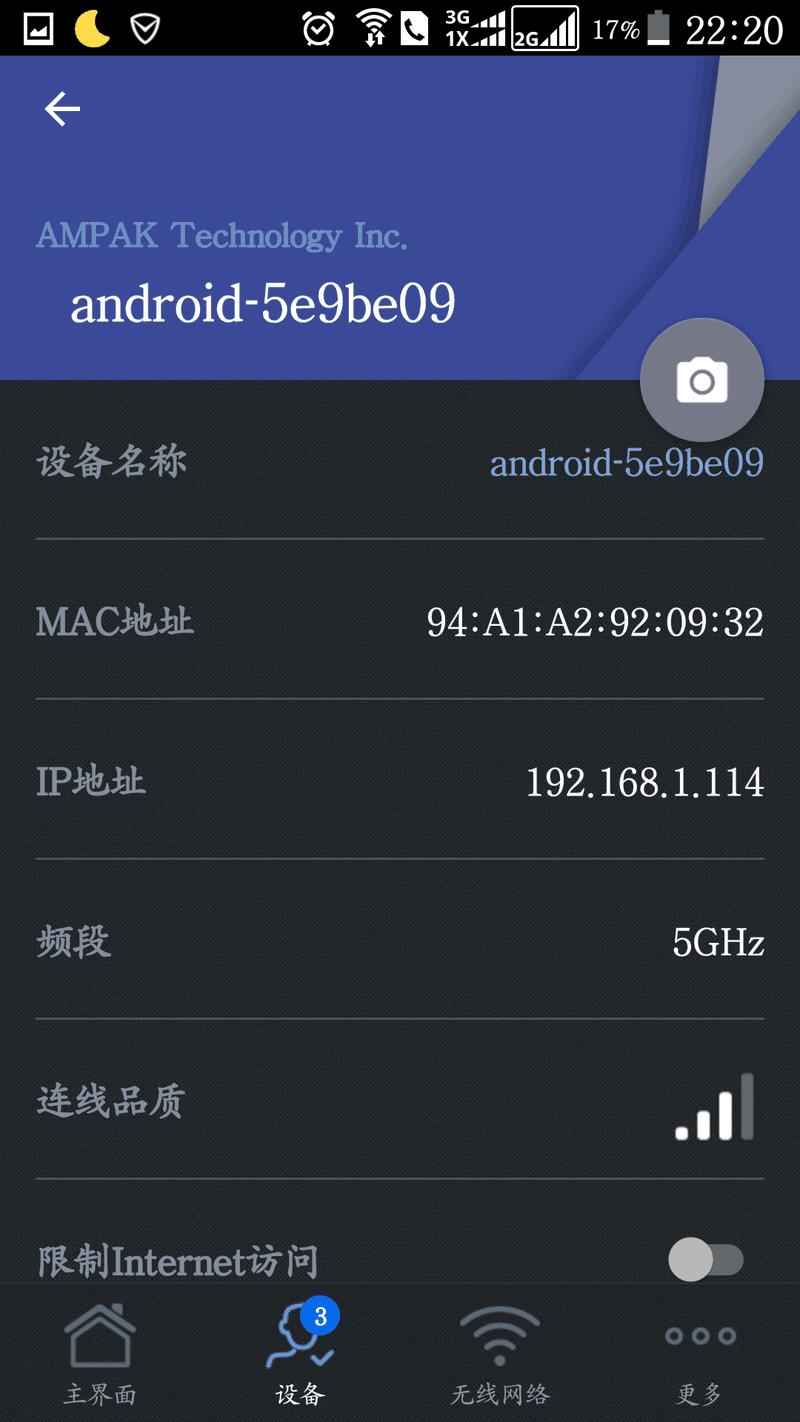Viewport: 800px width, 1422px height.
Task: Tap the 更多 three-dots icon
Action: point(698,1335)
